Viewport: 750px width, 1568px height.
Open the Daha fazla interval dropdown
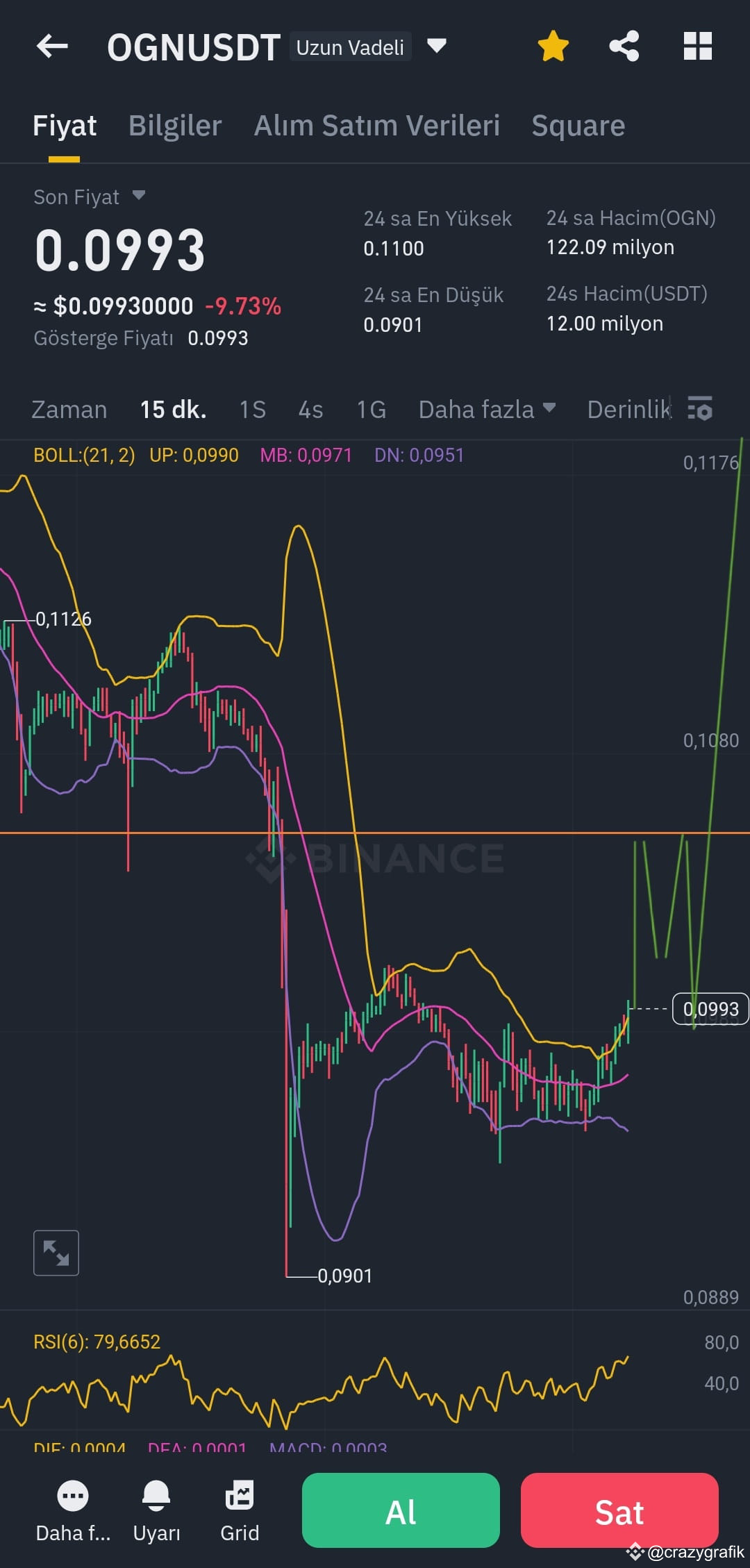pos(486,410)
